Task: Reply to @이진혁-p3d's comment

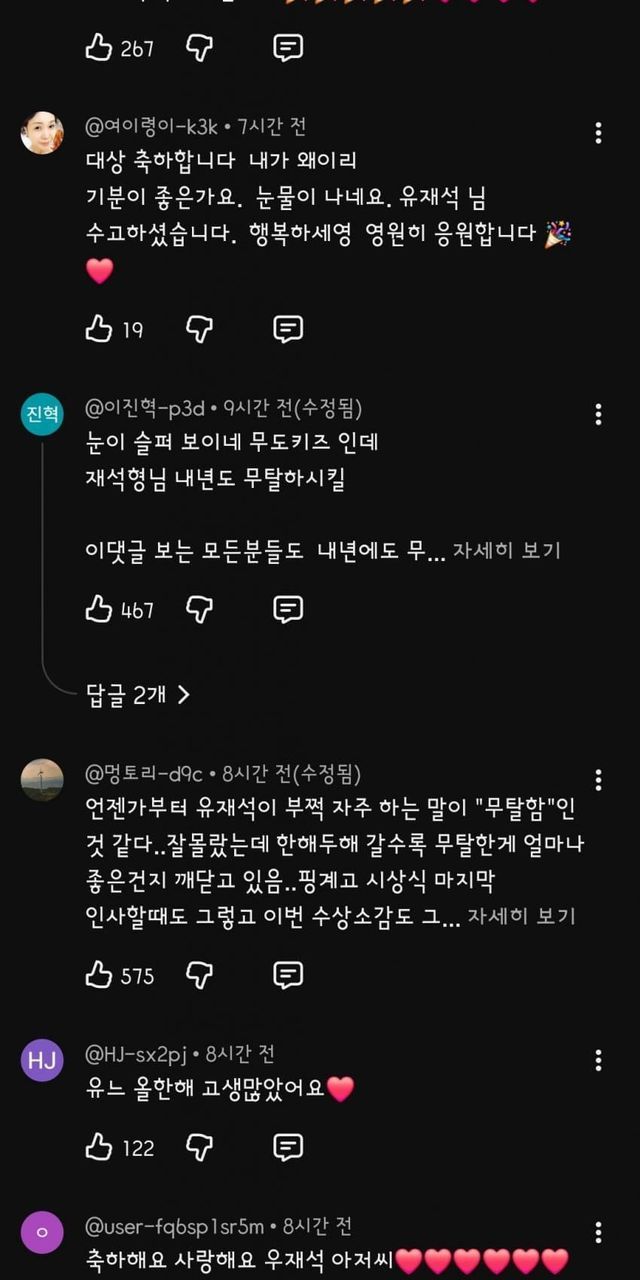Action: (288, 609)
